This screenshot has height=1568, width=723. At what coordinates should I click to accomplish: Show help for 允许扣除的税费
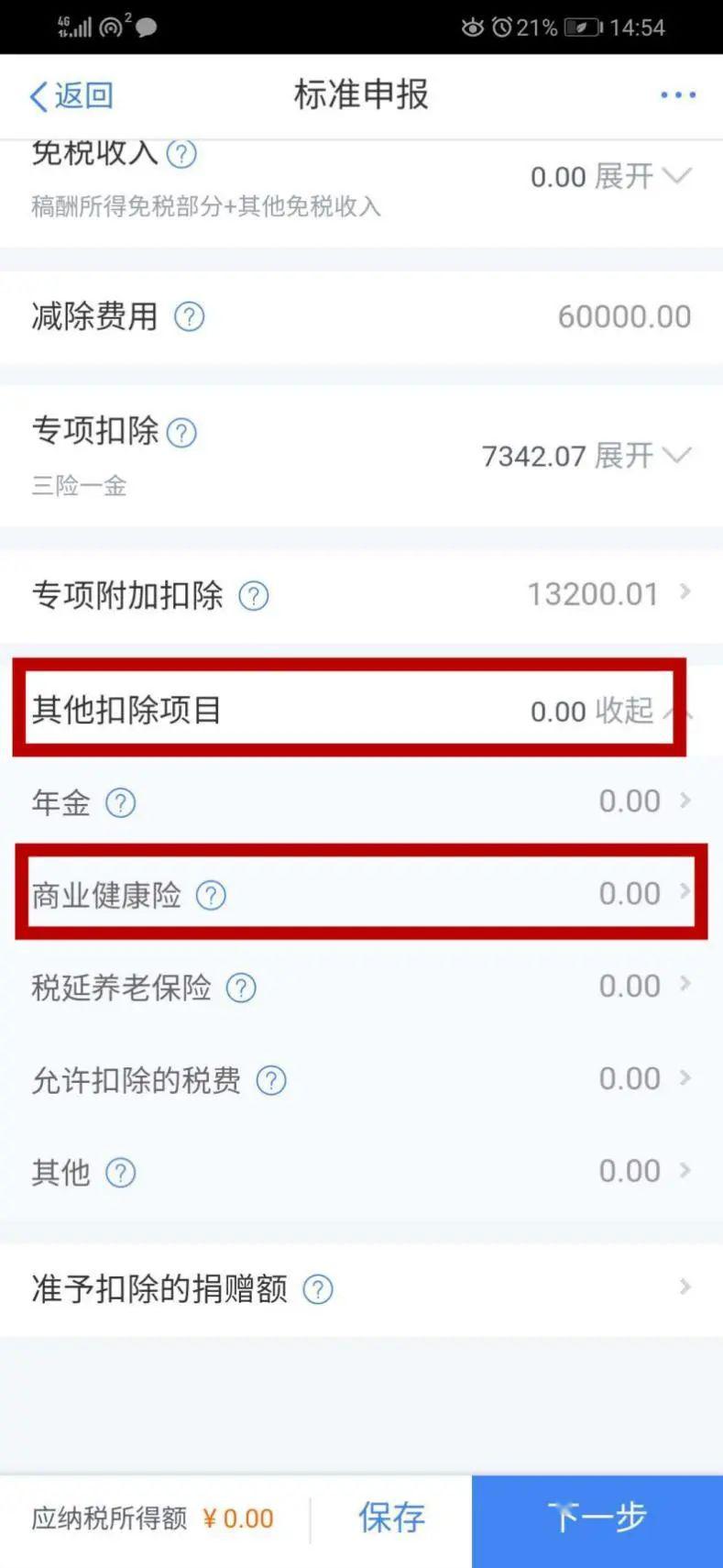(271, 1081)
